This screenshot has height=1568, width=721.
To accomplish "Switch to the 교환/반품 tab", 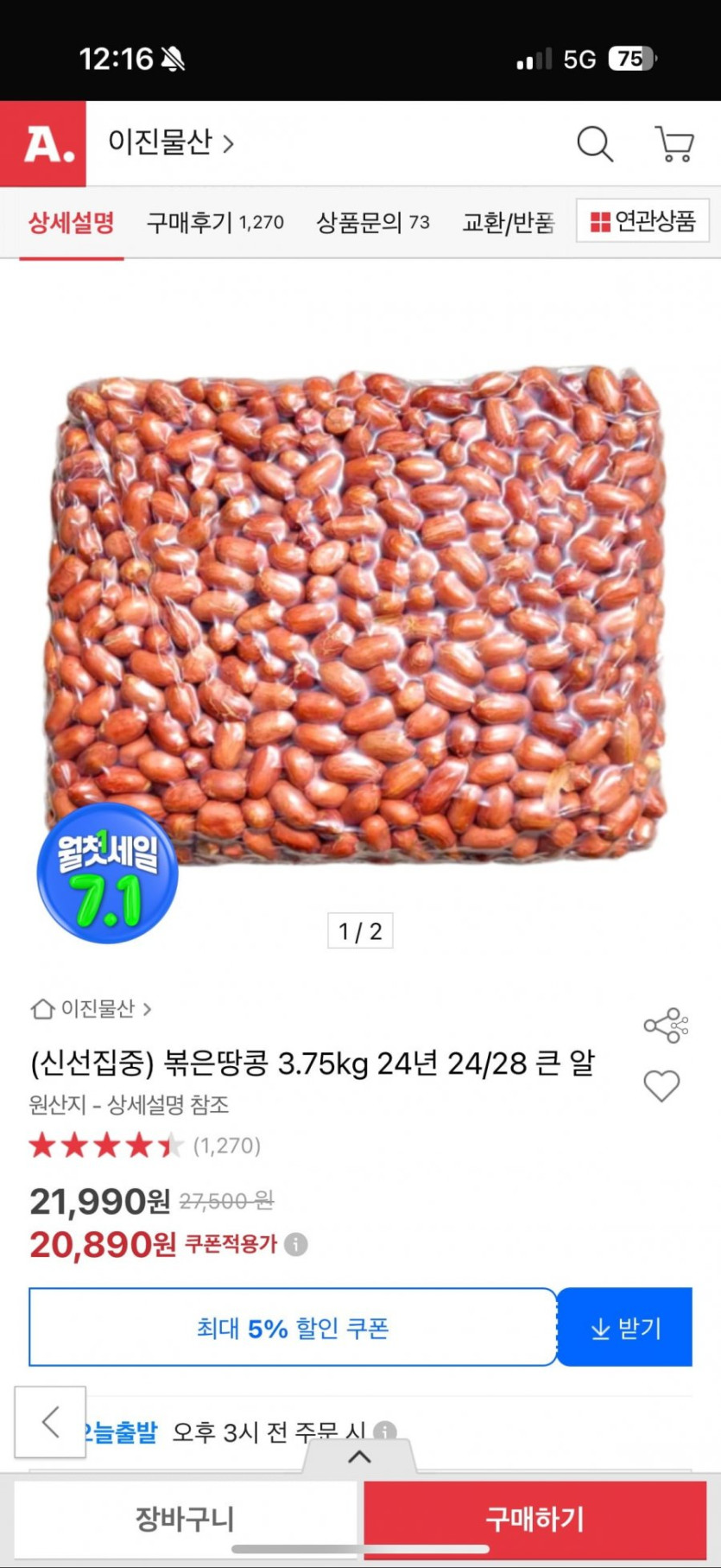I will [508, 223].
